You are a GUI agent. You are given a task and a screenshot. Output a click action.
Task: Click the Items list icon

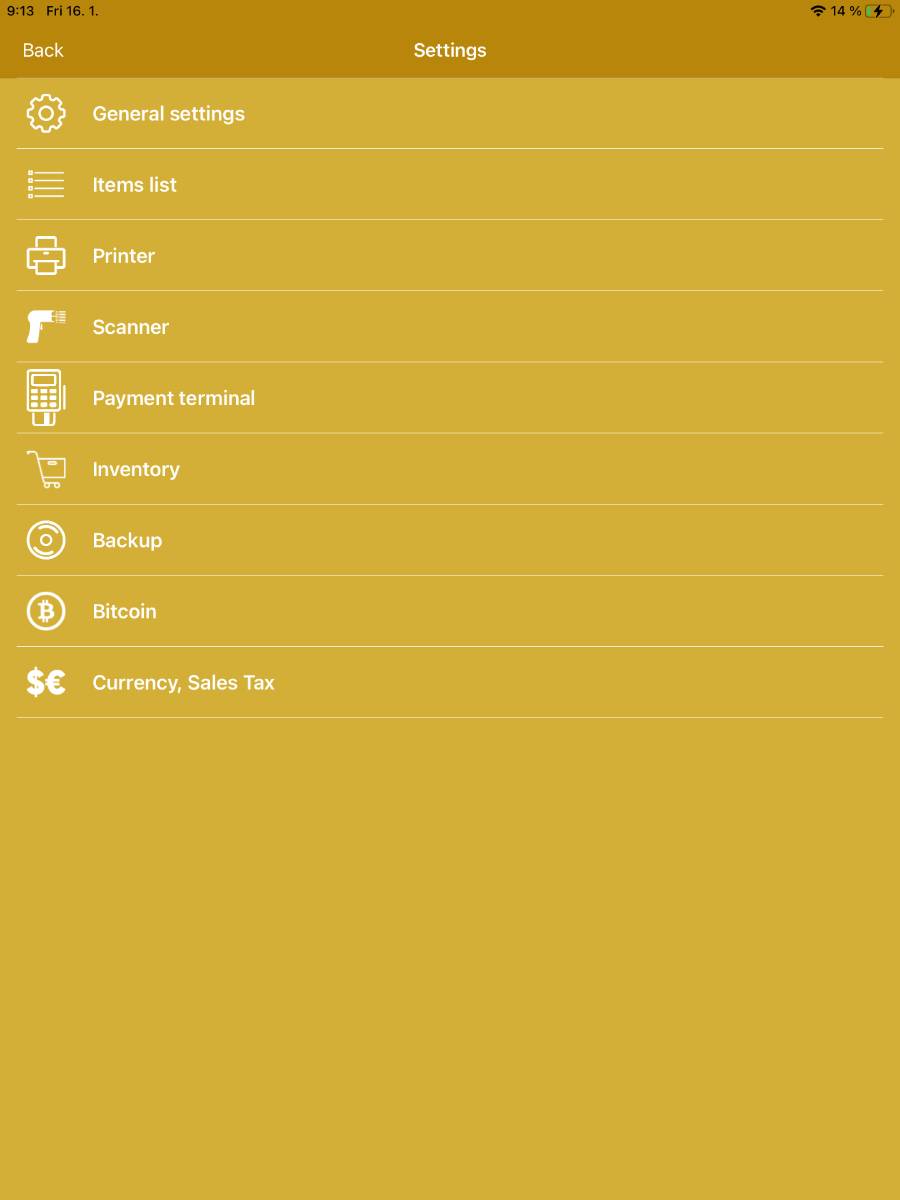[x=45, y=184]
